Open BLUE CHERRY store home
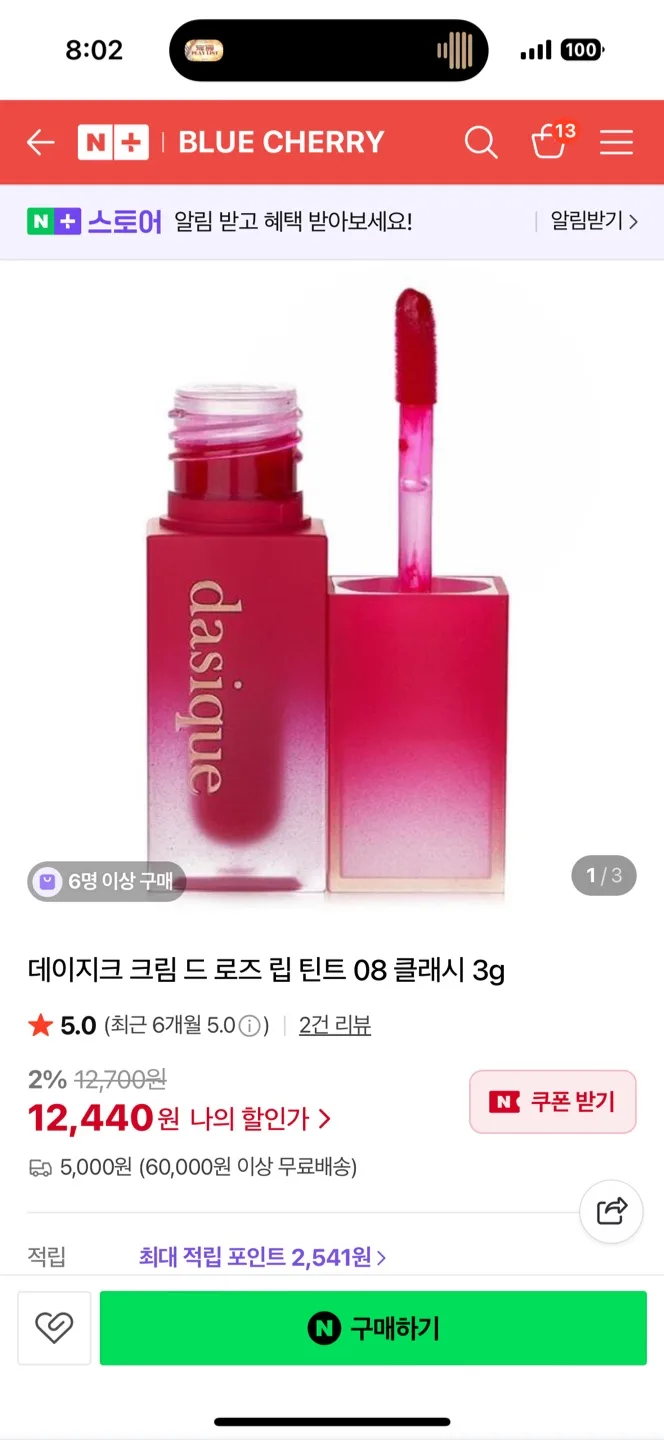 click(281, 143)
